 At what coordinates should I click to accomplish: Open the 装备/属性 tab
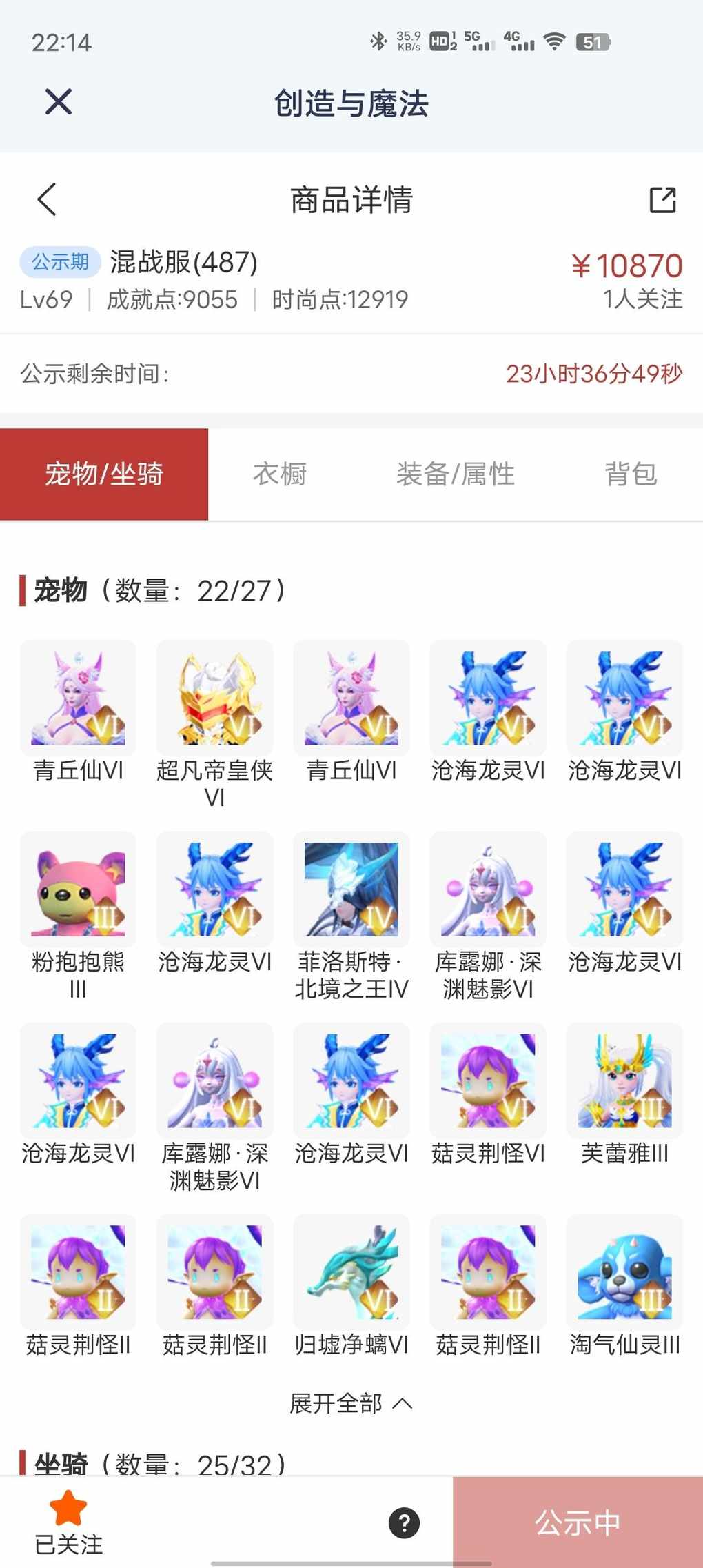point(456,474)
